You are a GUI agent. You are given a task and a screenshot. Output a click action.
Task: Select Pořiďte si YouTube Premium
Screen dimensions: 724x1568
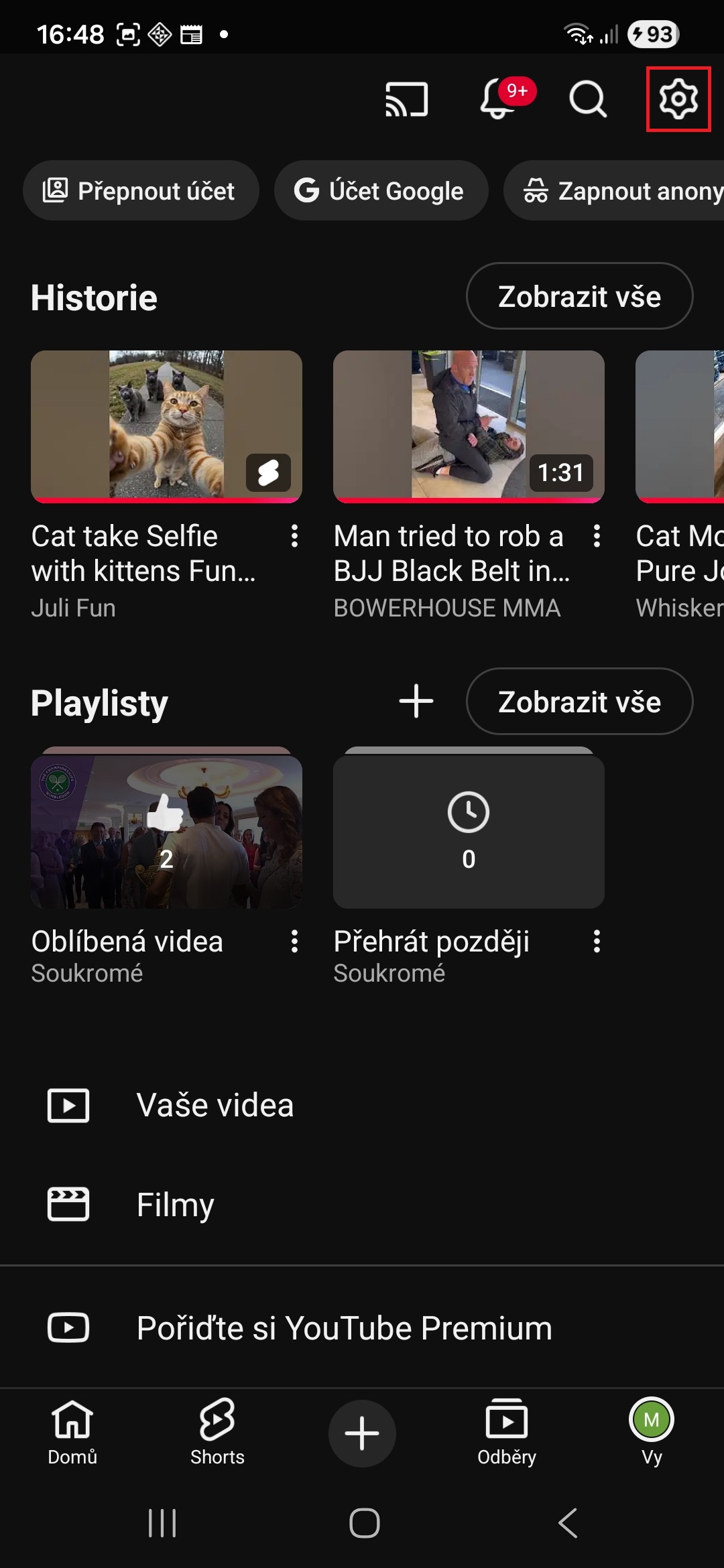coord(344,1328)
